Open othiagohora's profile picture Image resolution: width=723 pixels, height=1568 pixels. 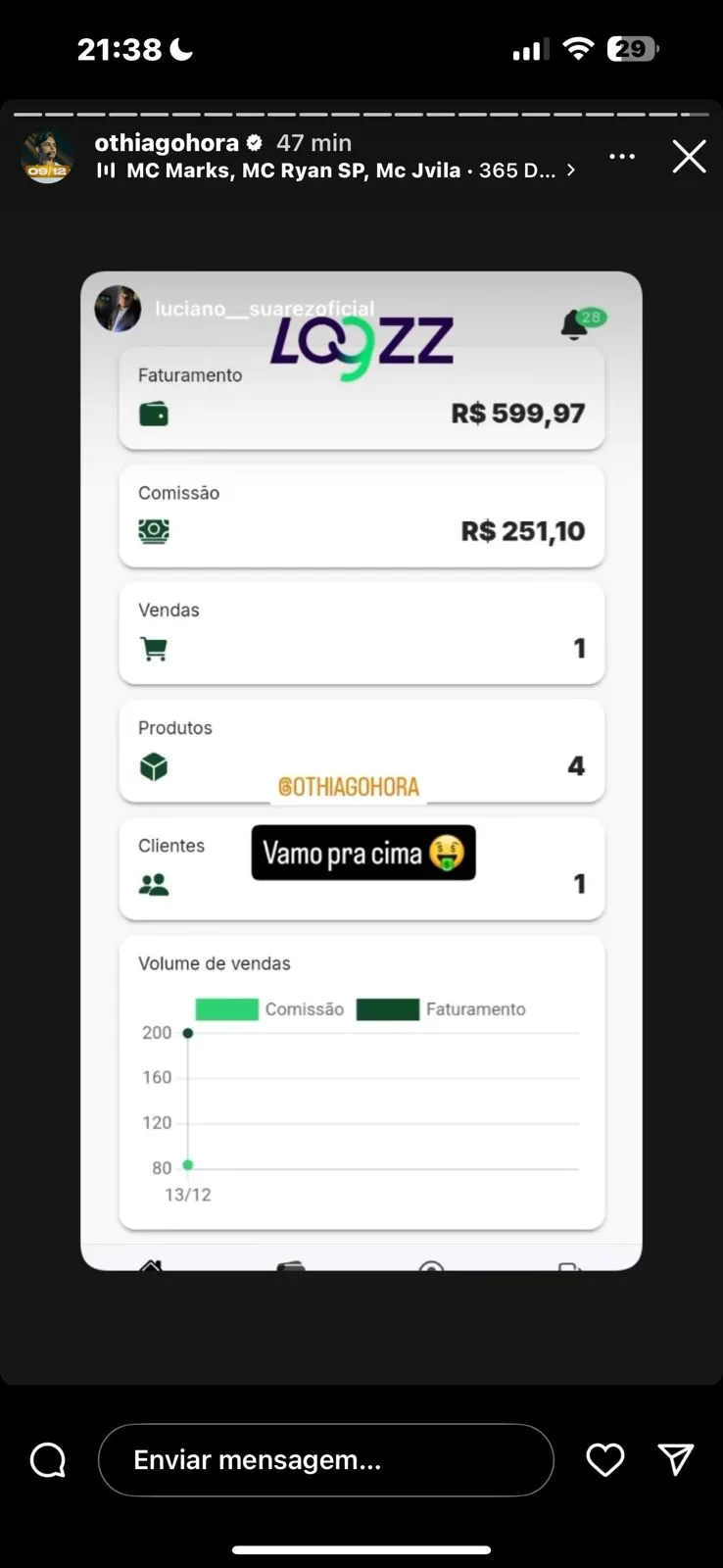[x=47, y=157]
